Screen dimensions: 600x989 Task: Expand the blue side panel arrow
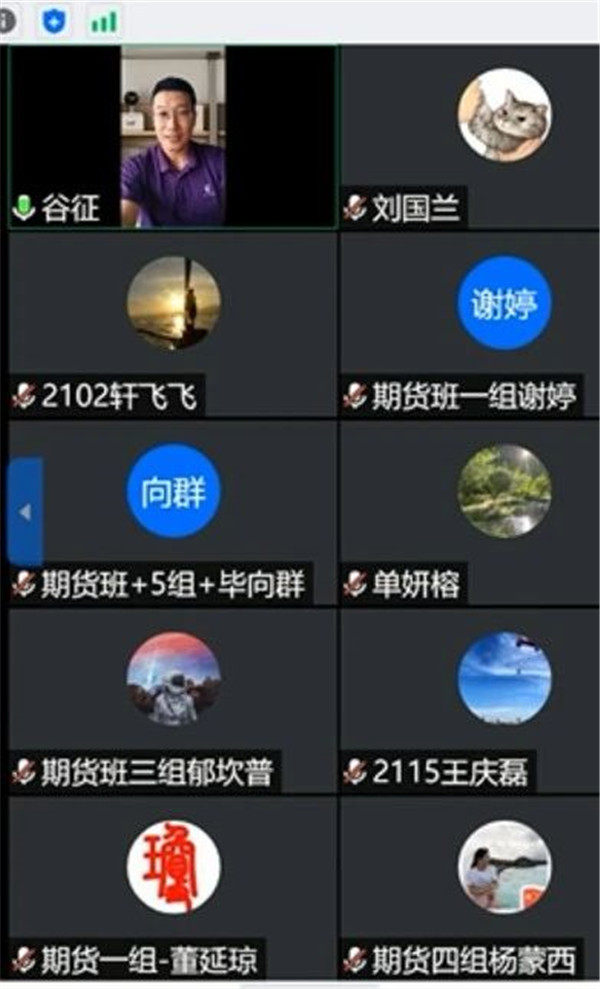(25, 511)
